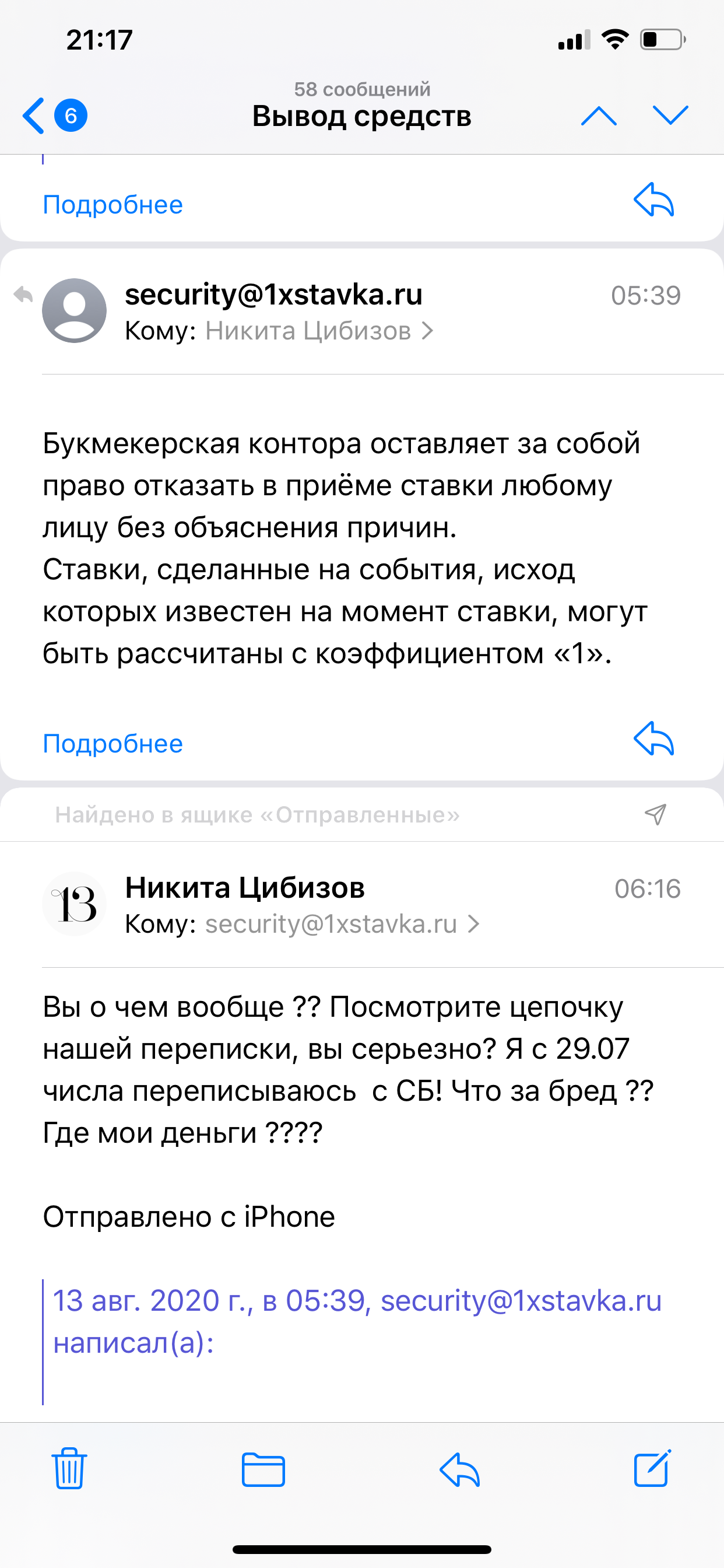Screen dimensions: 724x1568
Task: Open recipient Никита Цибизов details
Action: point(318,331)
